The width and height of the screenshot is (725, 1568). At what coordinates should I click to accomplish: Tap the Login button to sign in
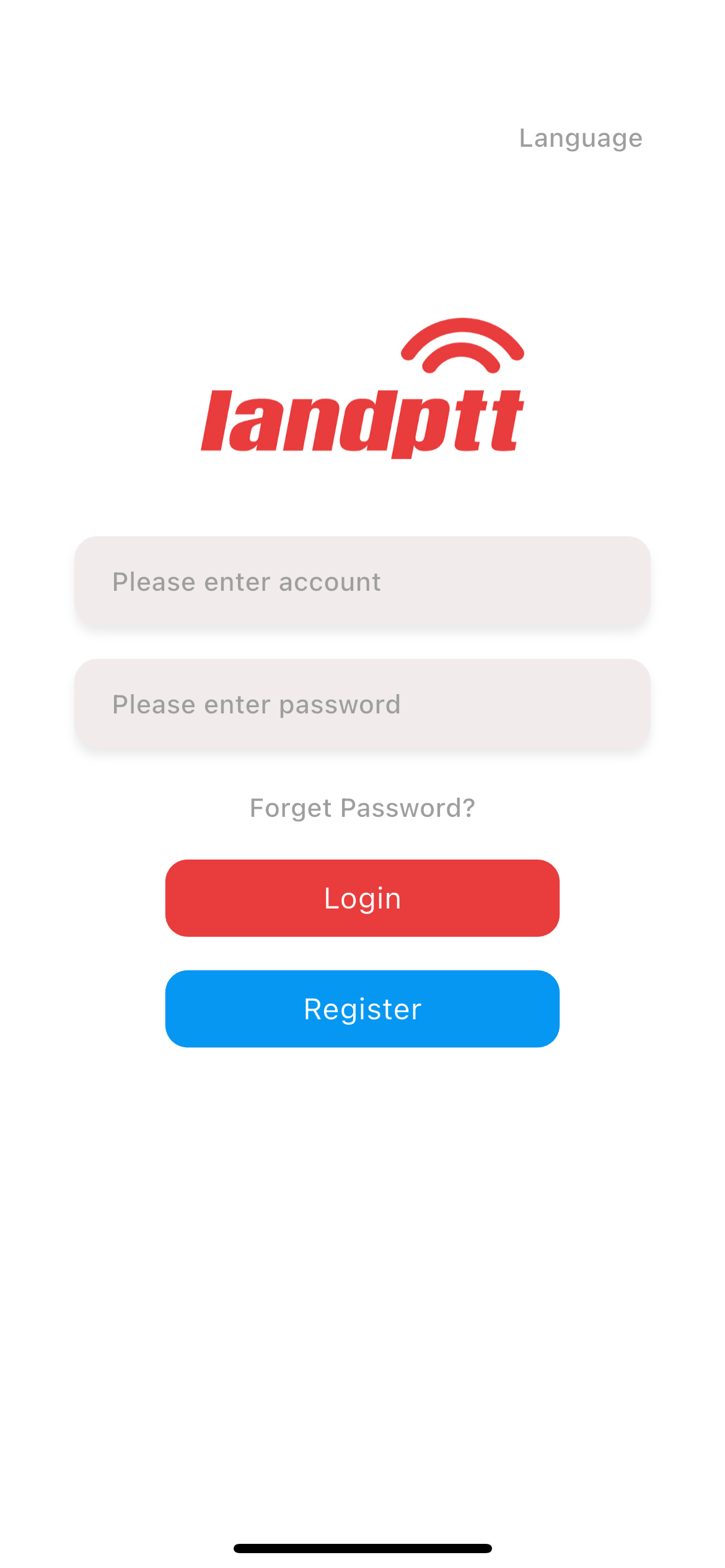pos(362,897)
